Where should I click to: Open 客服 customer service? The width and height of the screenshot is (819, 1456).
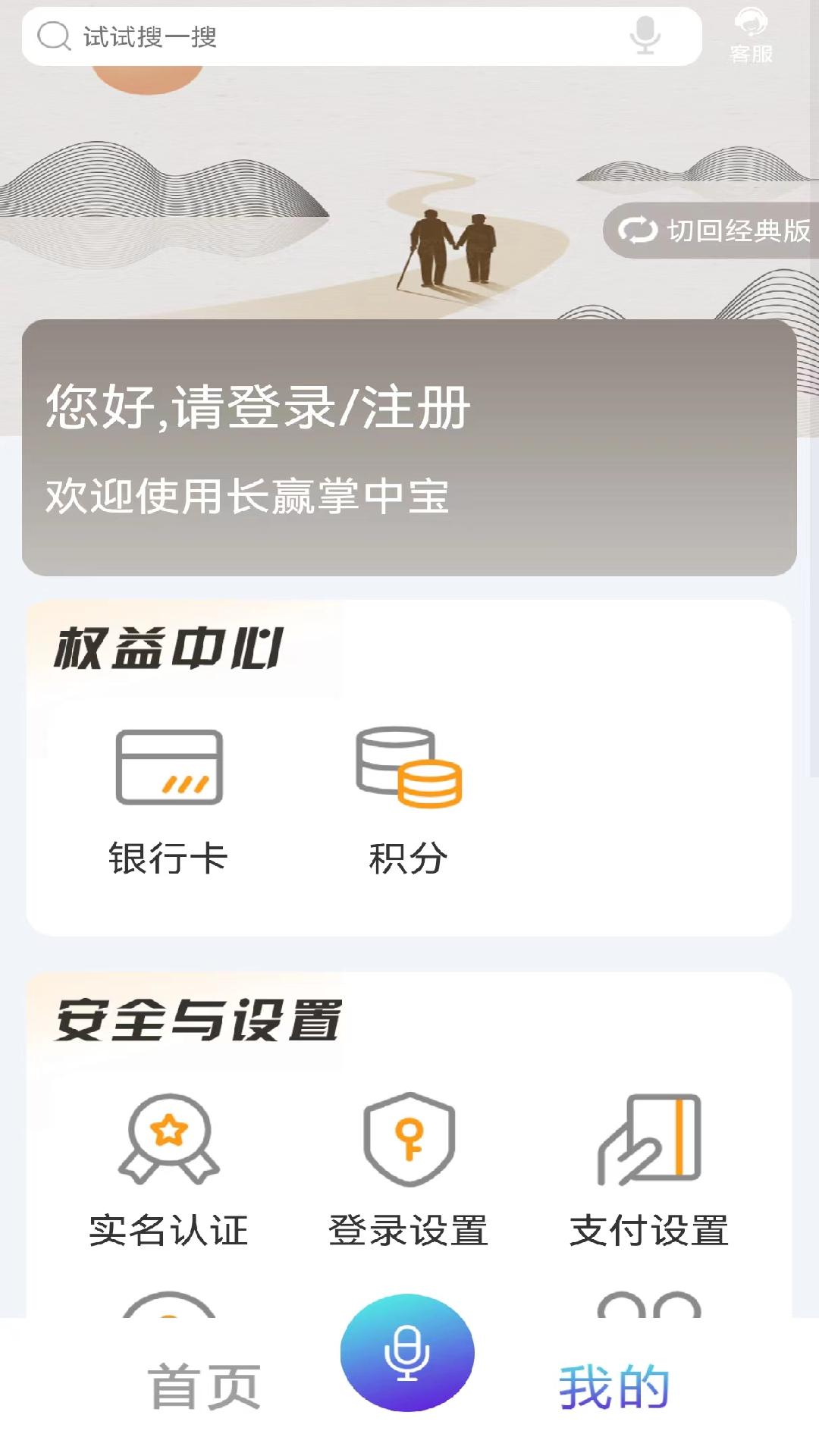(x=751, y=35)
